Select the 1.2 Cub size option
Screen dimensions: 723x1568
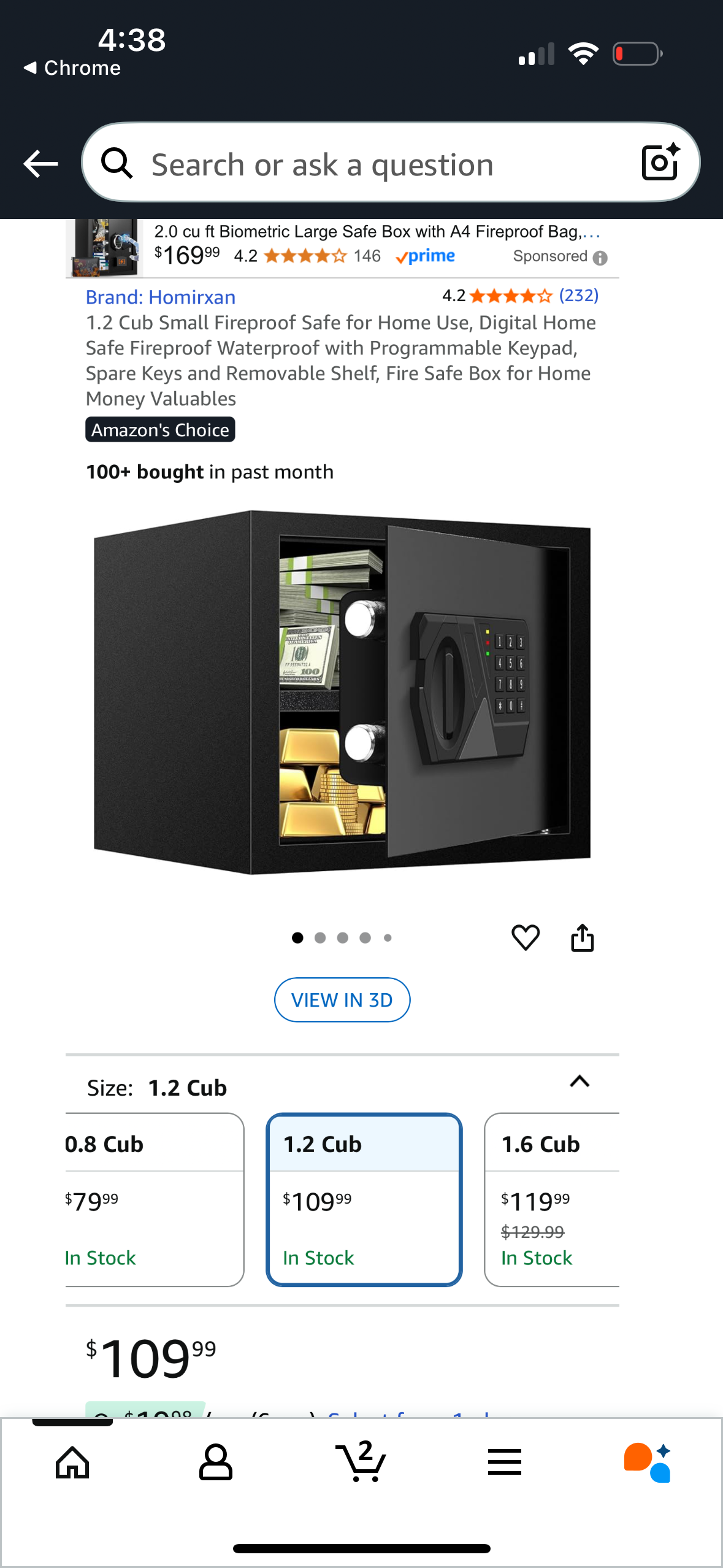click(364, 1199)
